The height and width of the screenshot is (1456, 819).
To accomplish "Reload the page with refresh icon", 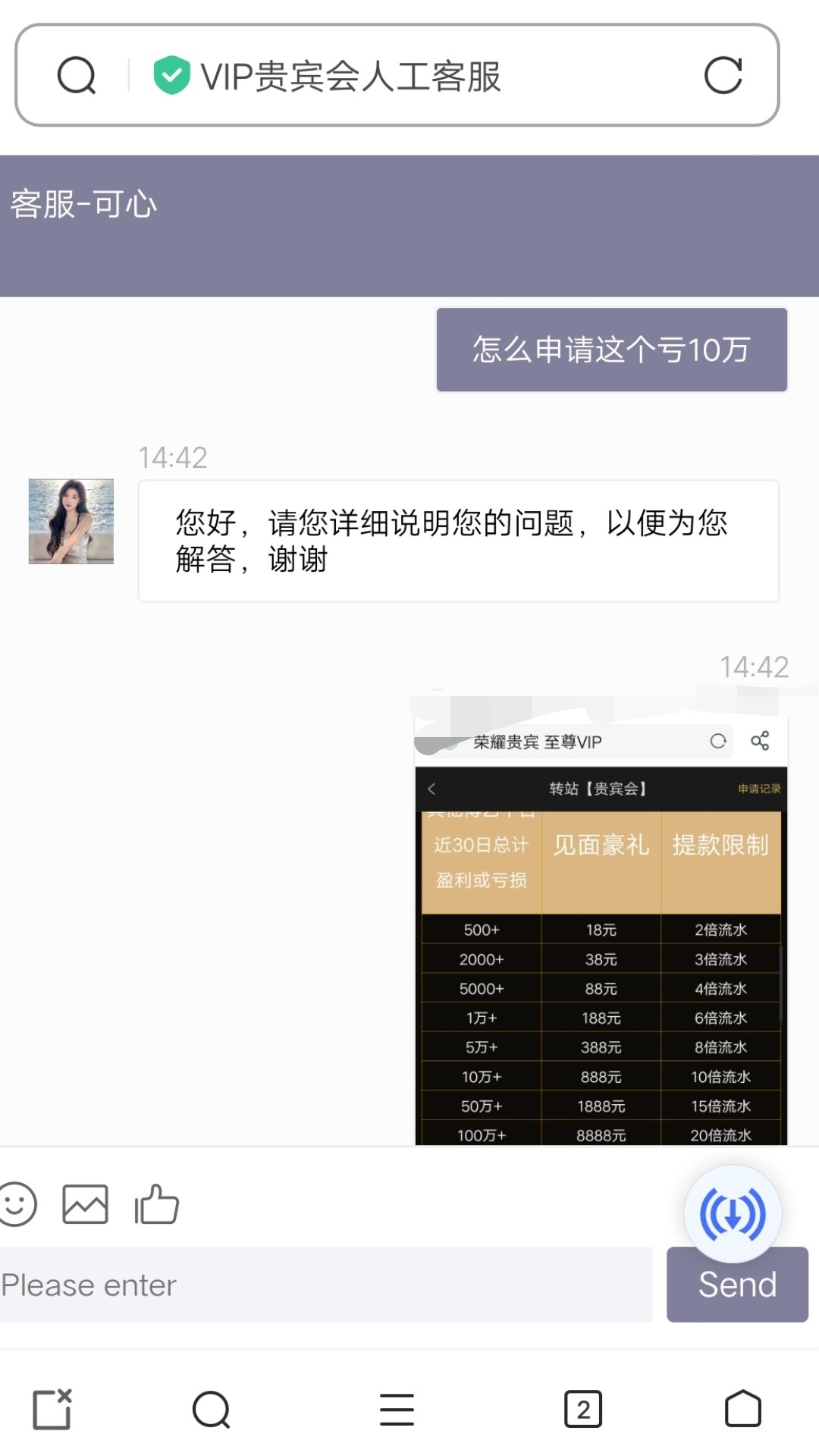I will pos(723,75).
